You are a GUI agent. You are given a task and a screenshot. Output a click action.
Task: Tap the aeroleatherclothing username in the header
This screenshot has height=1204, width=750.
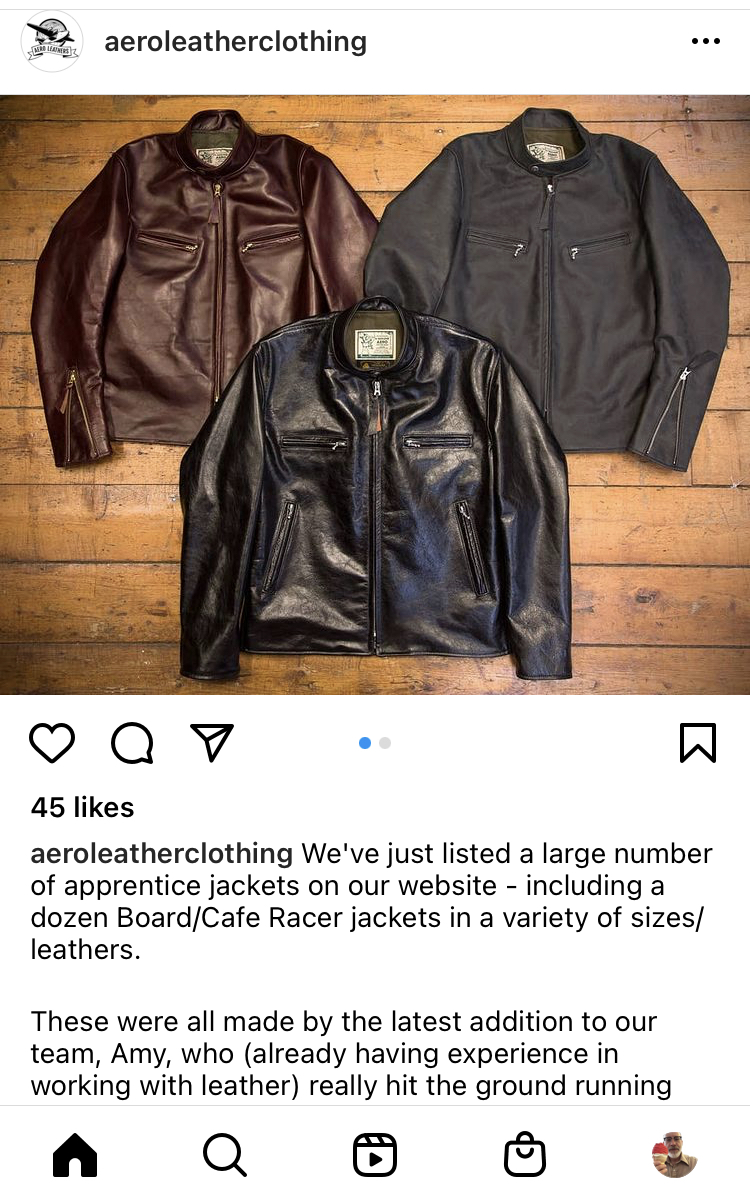point(236,41)
